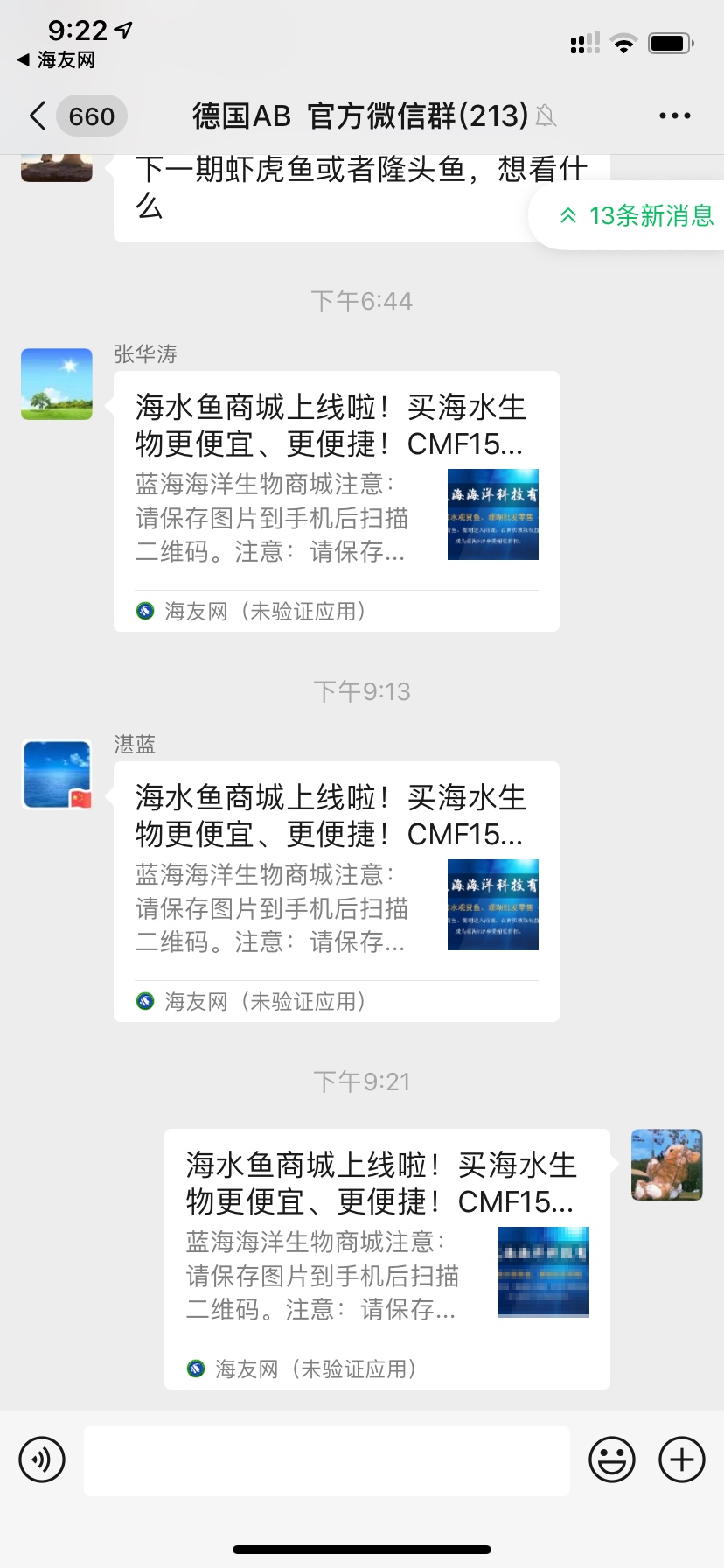Viewport: 724px width, 1568px height.
Task: View 湛蓝's profile avatar
Action: click(x=57, y=774)
